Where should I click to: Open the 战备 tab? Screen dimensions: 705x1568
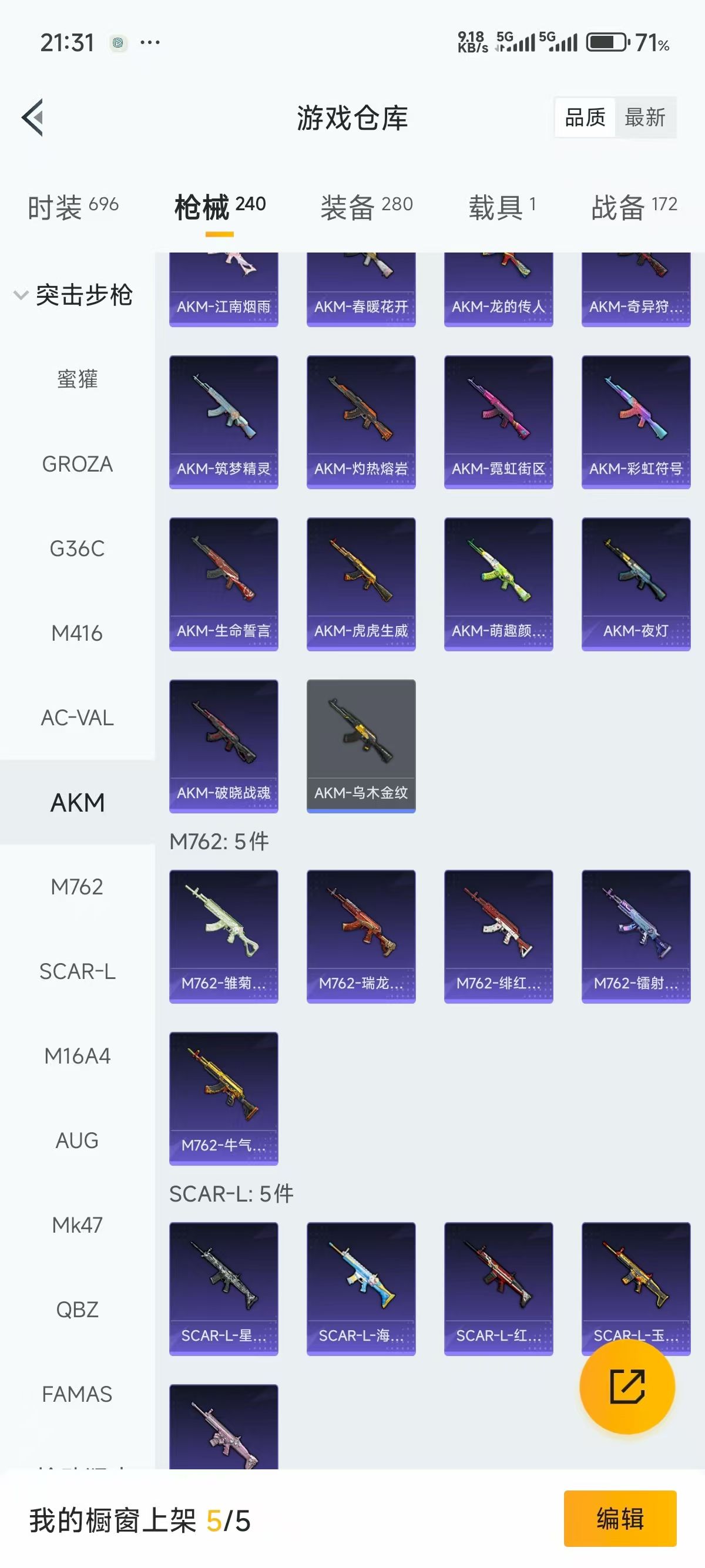(x=634, y=207)
